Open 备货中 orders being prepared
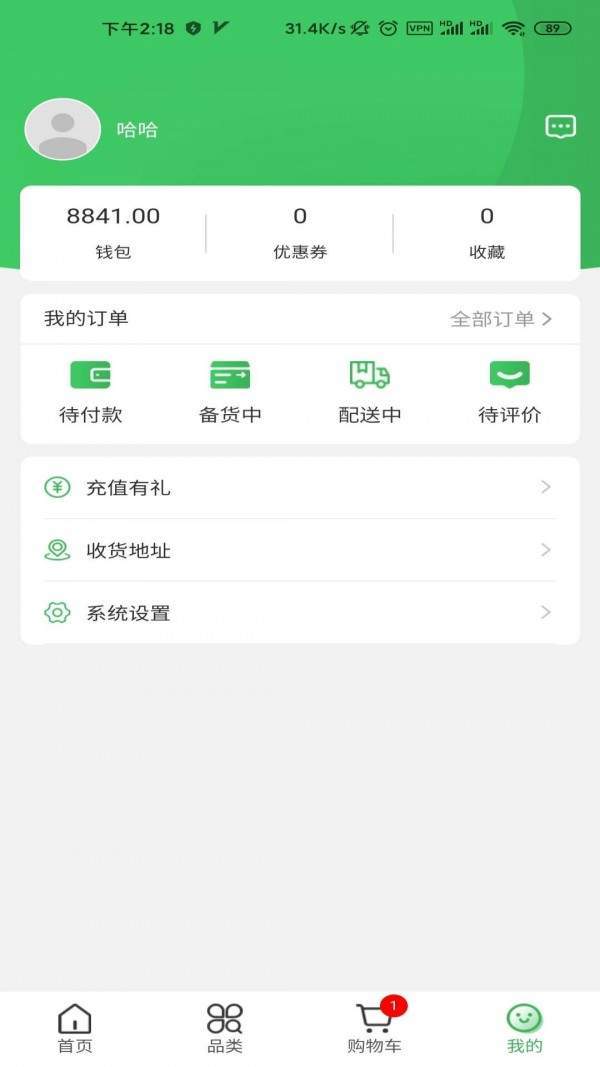 (x=230, y=393)
